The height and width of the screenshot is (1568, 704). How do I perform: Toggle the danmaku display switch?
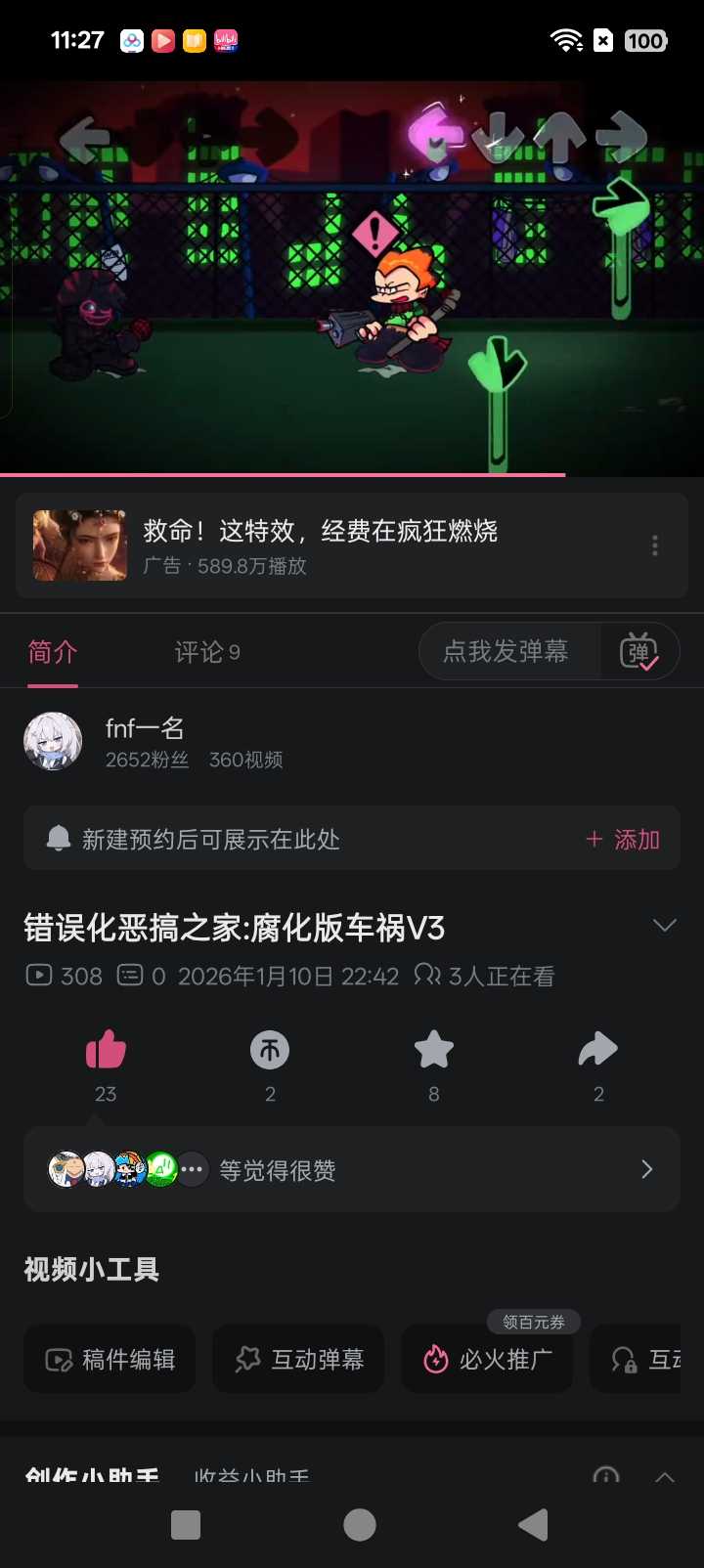click(x=639, y=652)
